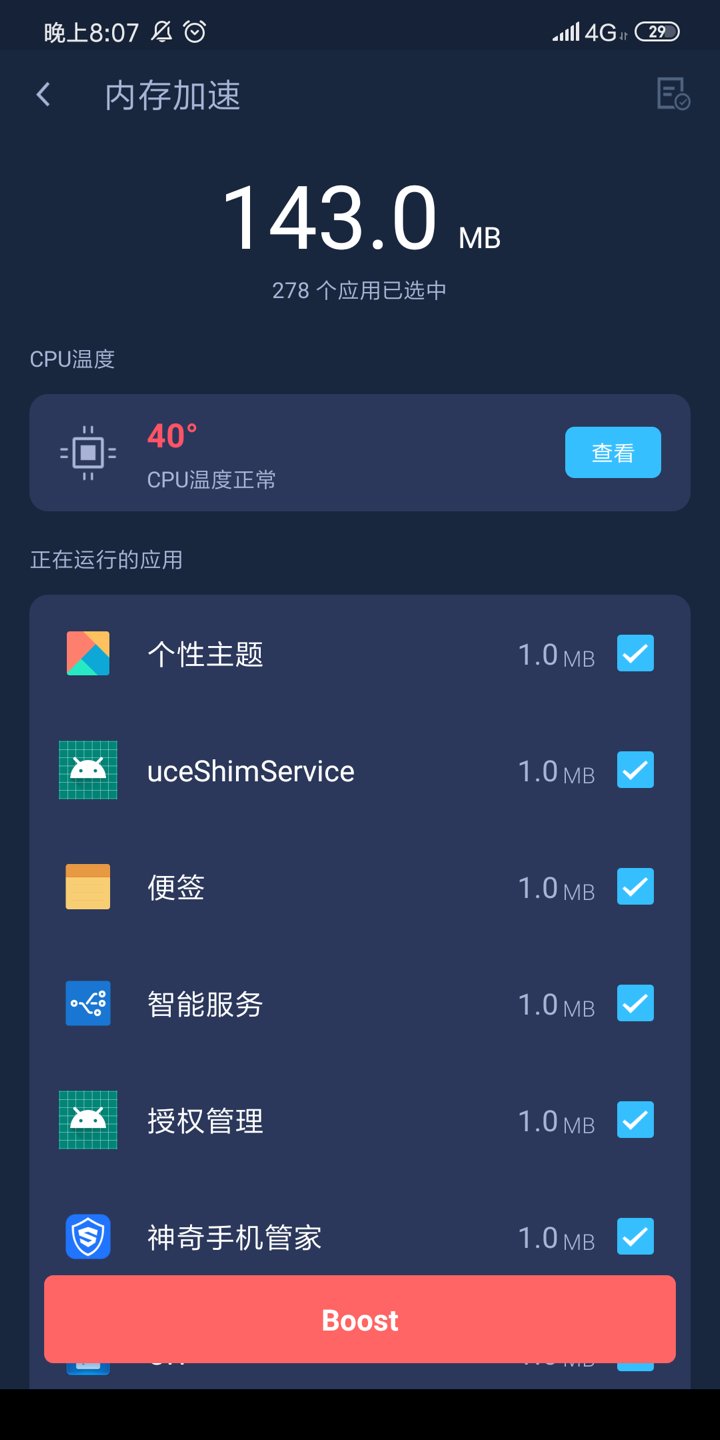The height and width of the screenshot is (1440, 720).
Task: Toggle the 授权管理 checkbox off
Action: click(x=635, y=1120)
